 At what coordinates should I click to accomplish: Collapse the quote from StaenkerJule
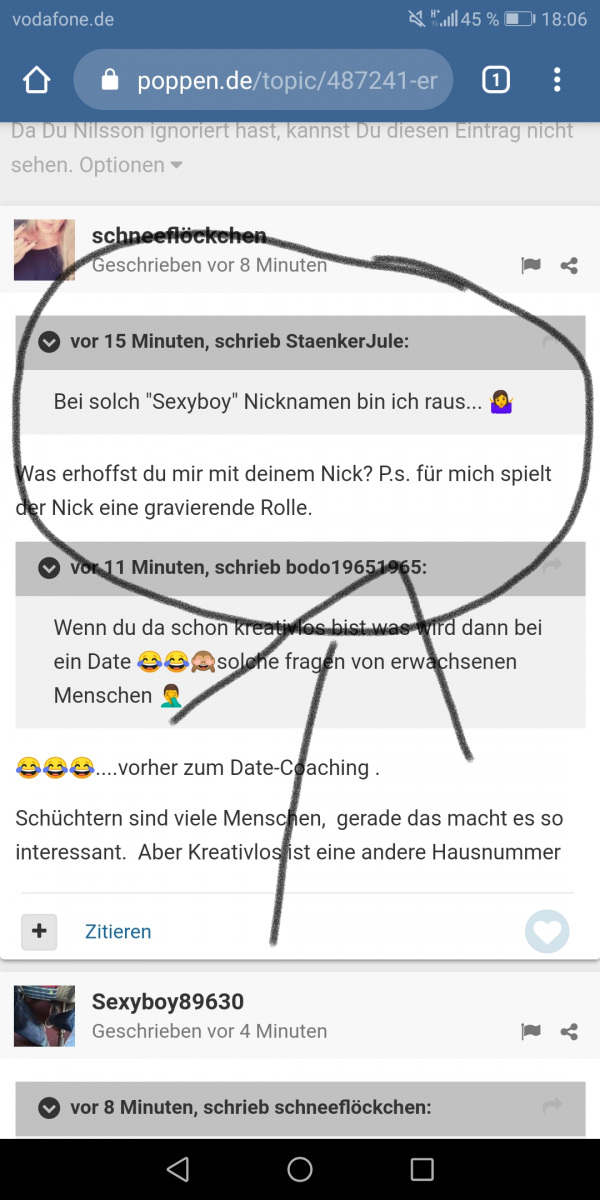point(48,342)
